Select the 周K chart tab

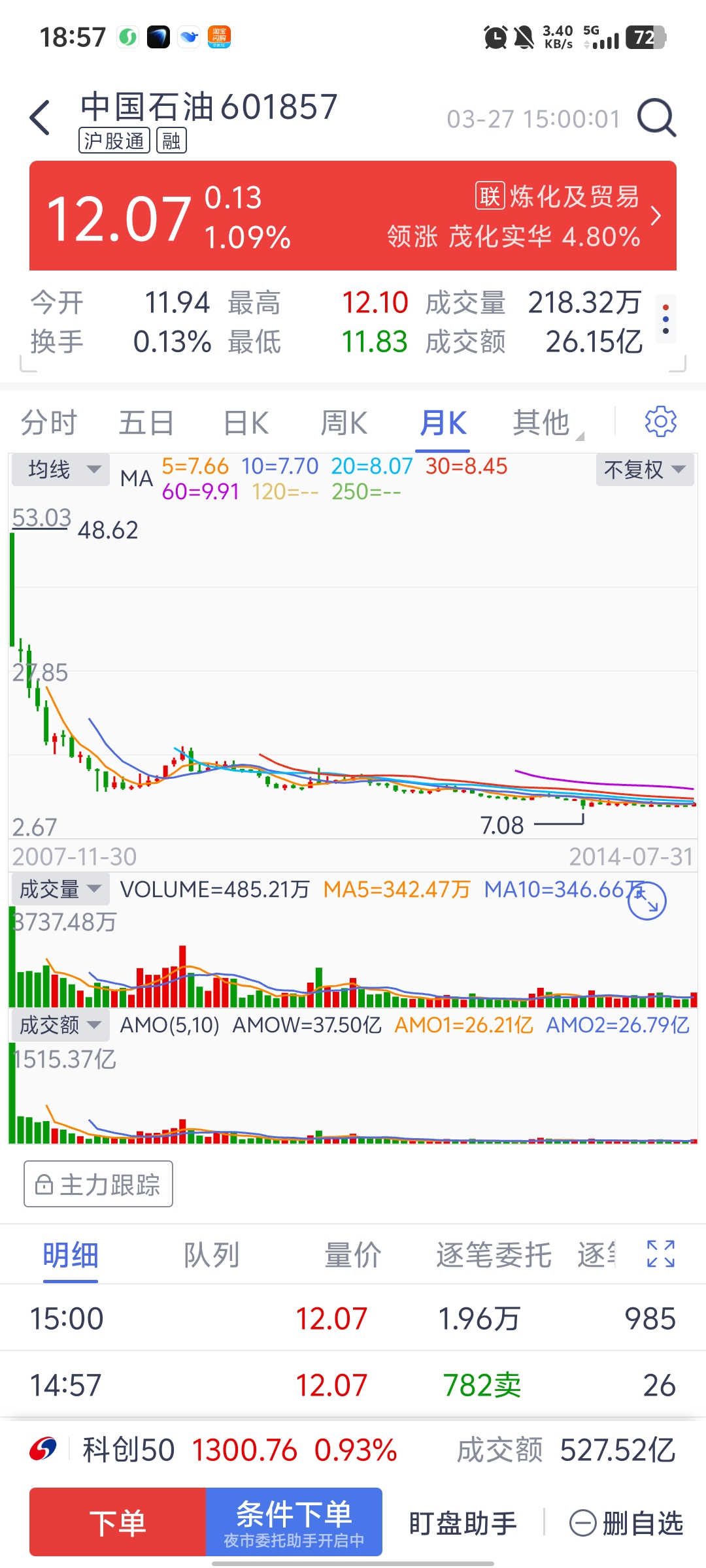point(344,423)
